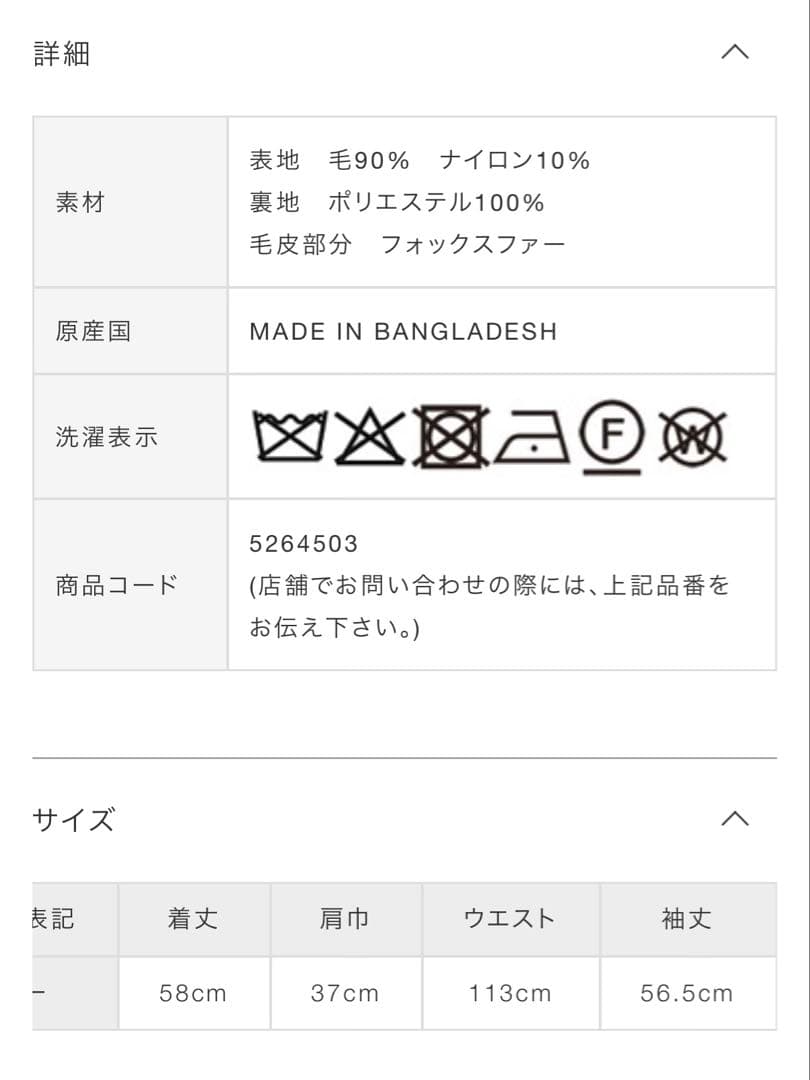The height and width of the screenshot is (1080, 810).
Task: Select the do-not-wash laundry symbol
Action: coord(290,437)
